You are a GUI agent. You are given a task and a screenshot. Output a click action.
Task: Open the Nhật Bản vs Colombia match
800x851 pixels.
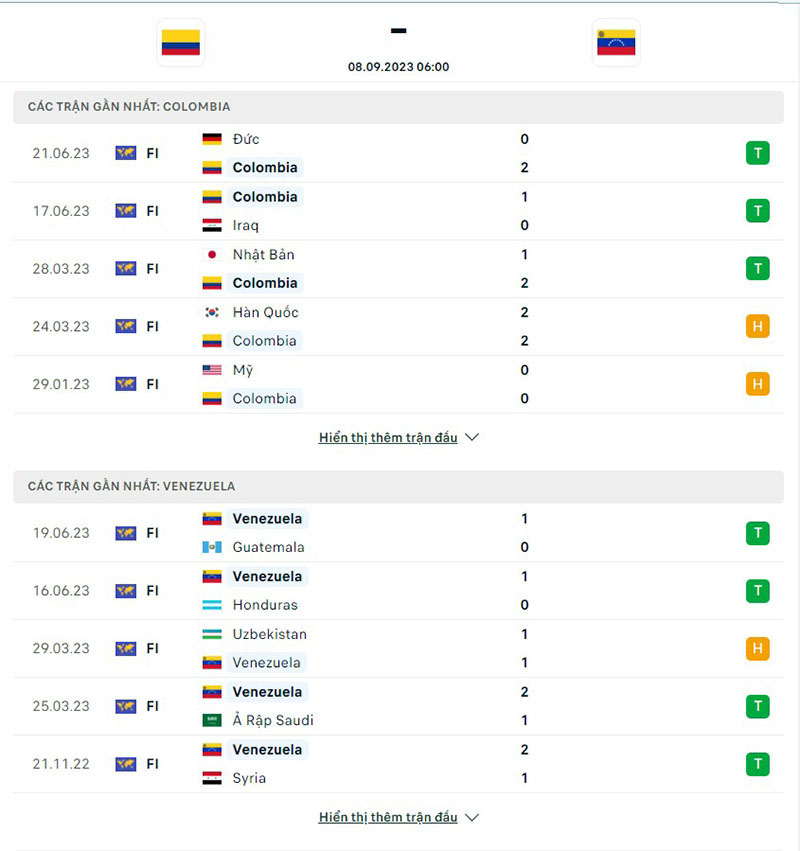[x=398, y=269]
